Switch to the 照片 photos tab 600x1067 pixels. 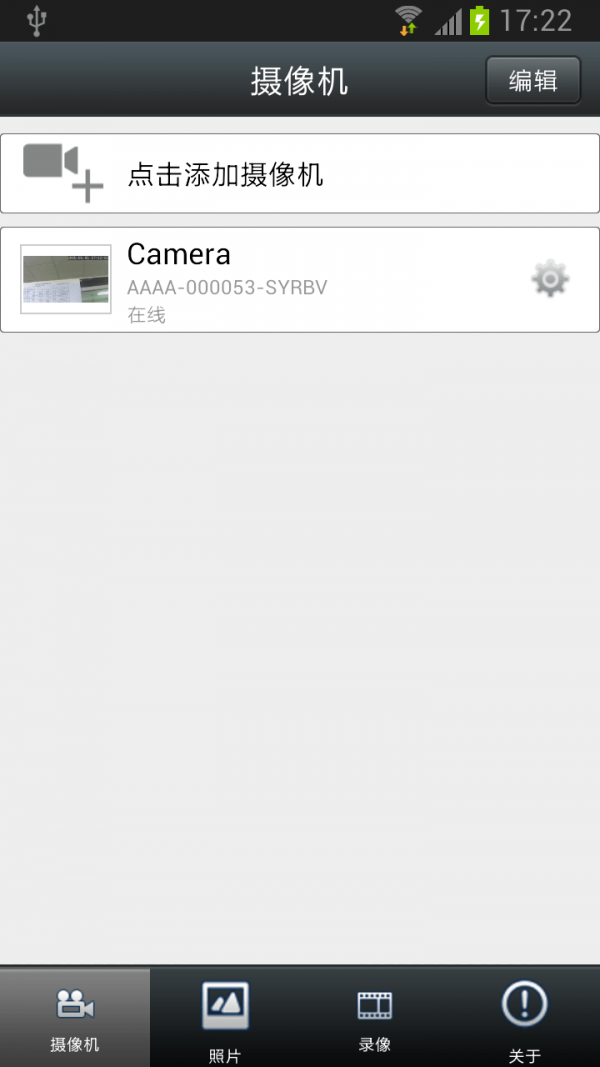pos(225,1016)
